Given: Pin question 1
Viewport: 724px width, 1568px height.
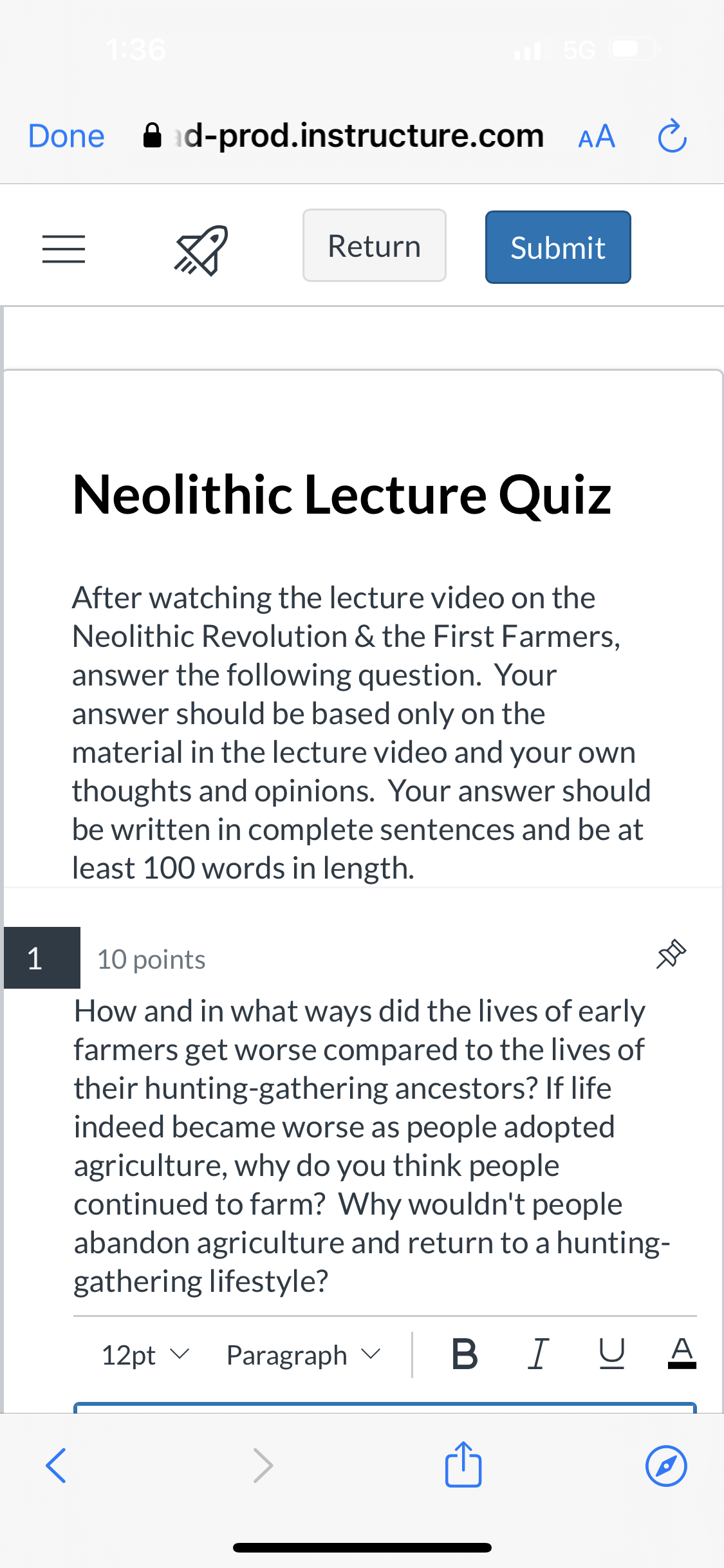Looking at the screenshot, I should (x=671, y=954).
